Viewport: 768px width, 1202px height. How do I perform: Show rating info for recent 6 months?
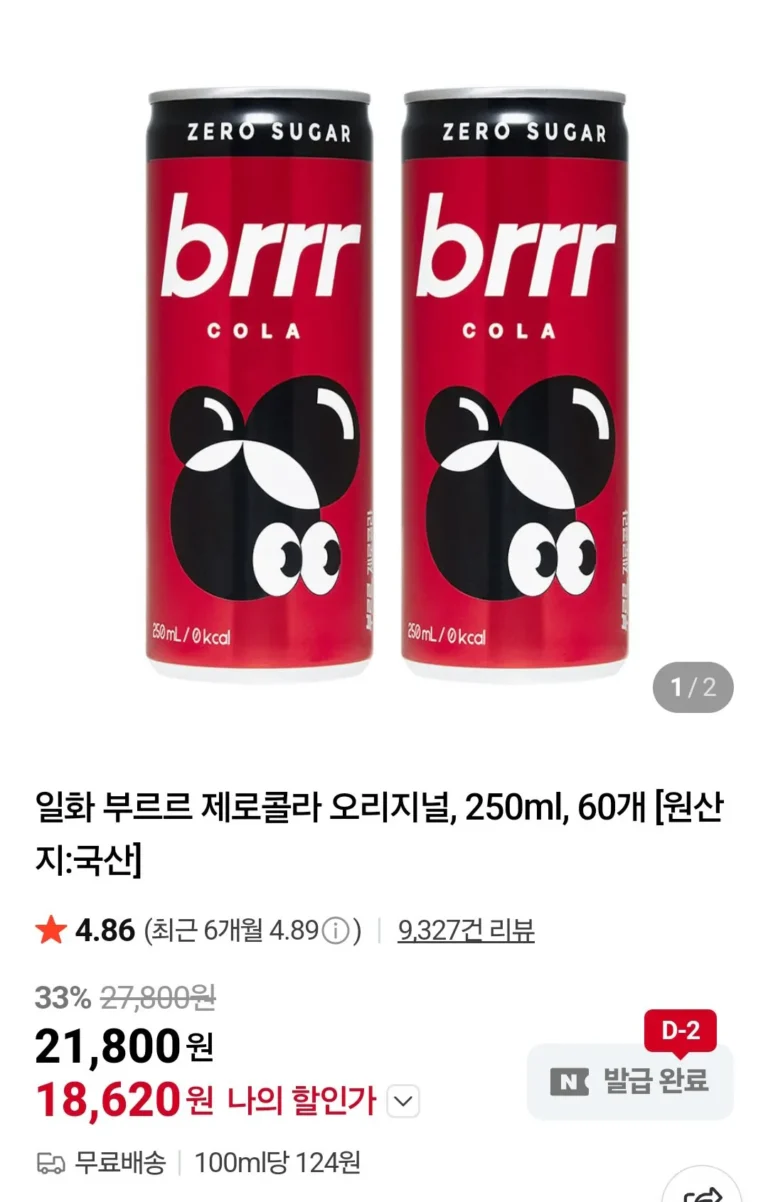(337, 932)
